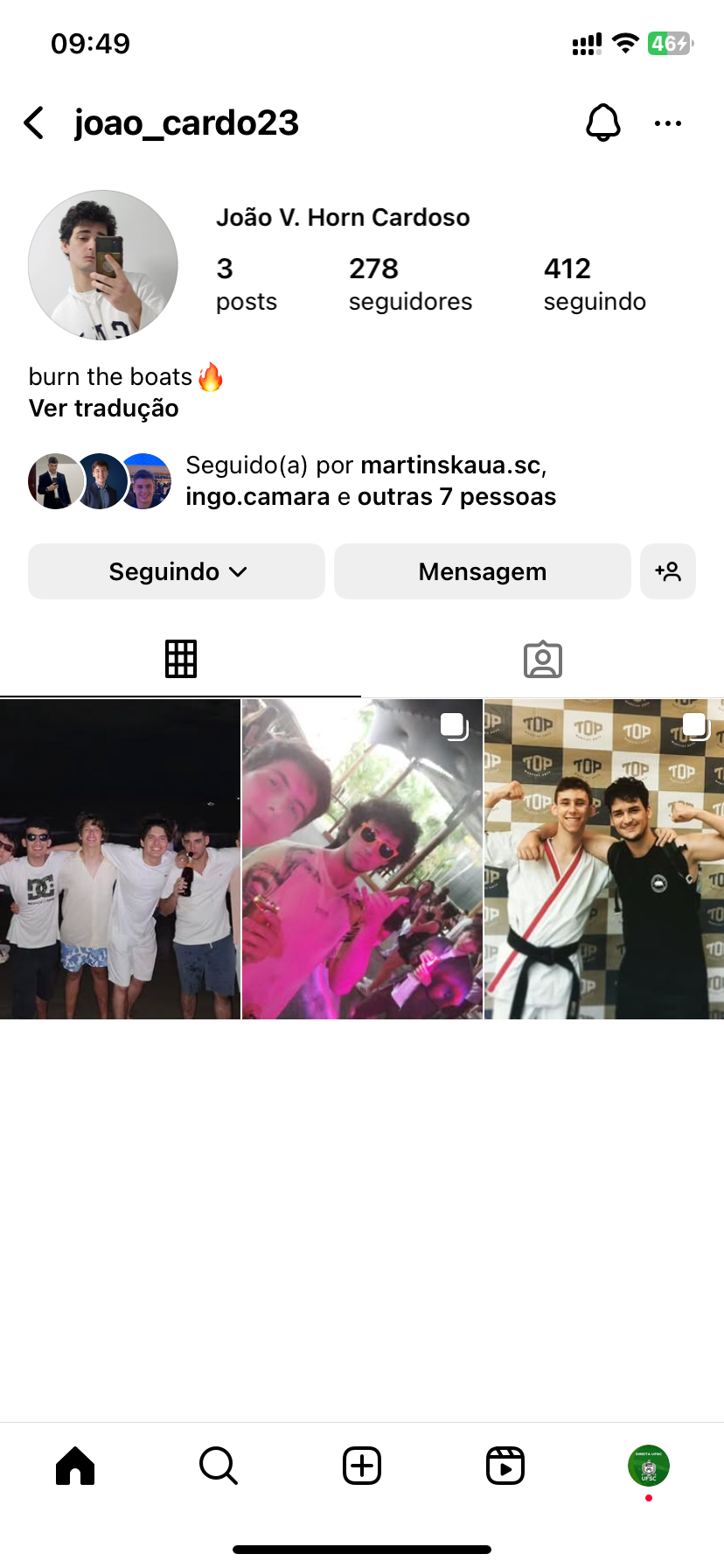Open the pink-lit selfie carousel post
The width and height of the screenshot is (724, 1568).
[x=362, y=858]
